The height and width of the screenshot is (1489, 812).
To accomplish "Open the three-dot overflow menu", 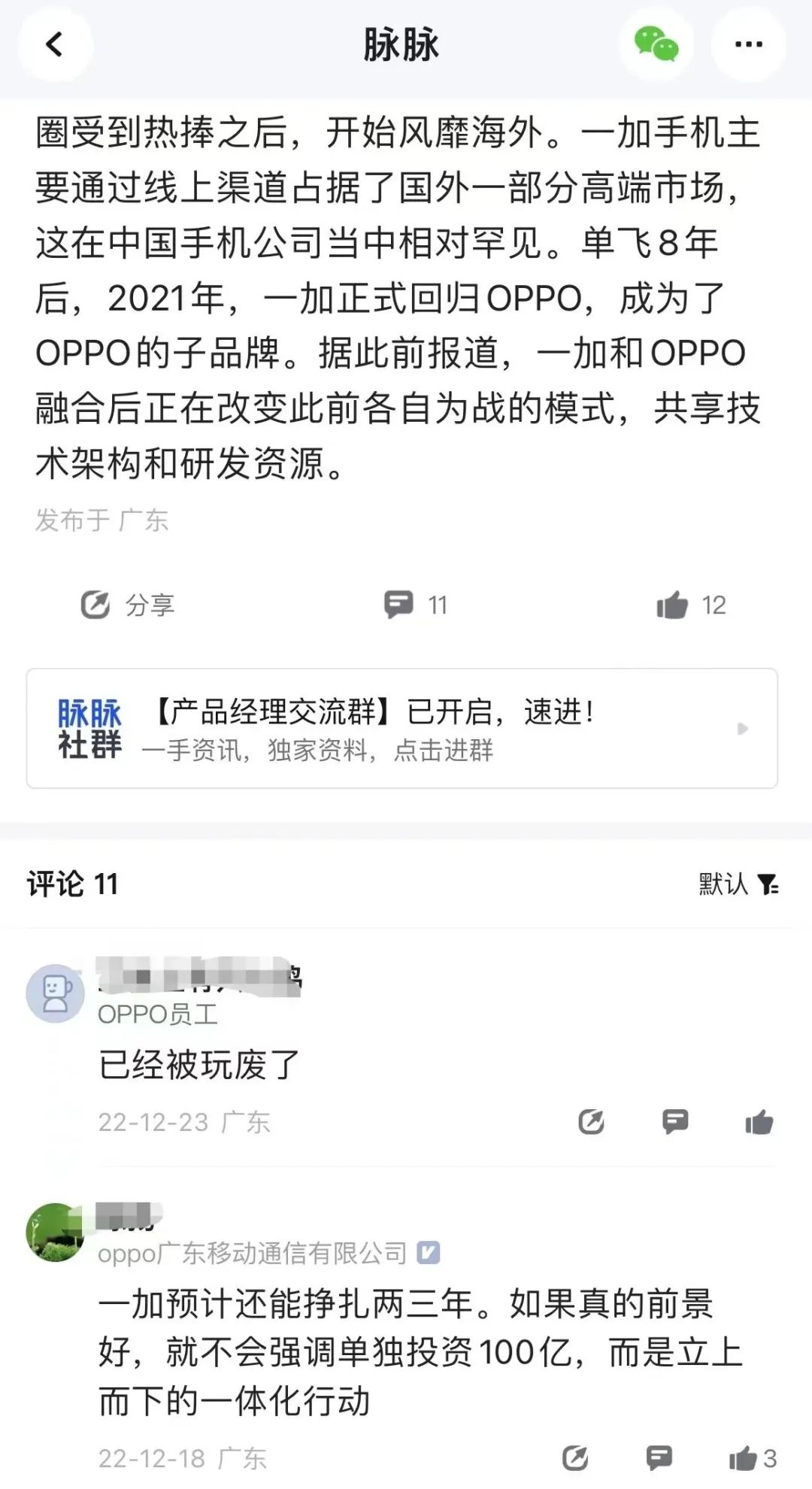I will (x=748, y=45).
